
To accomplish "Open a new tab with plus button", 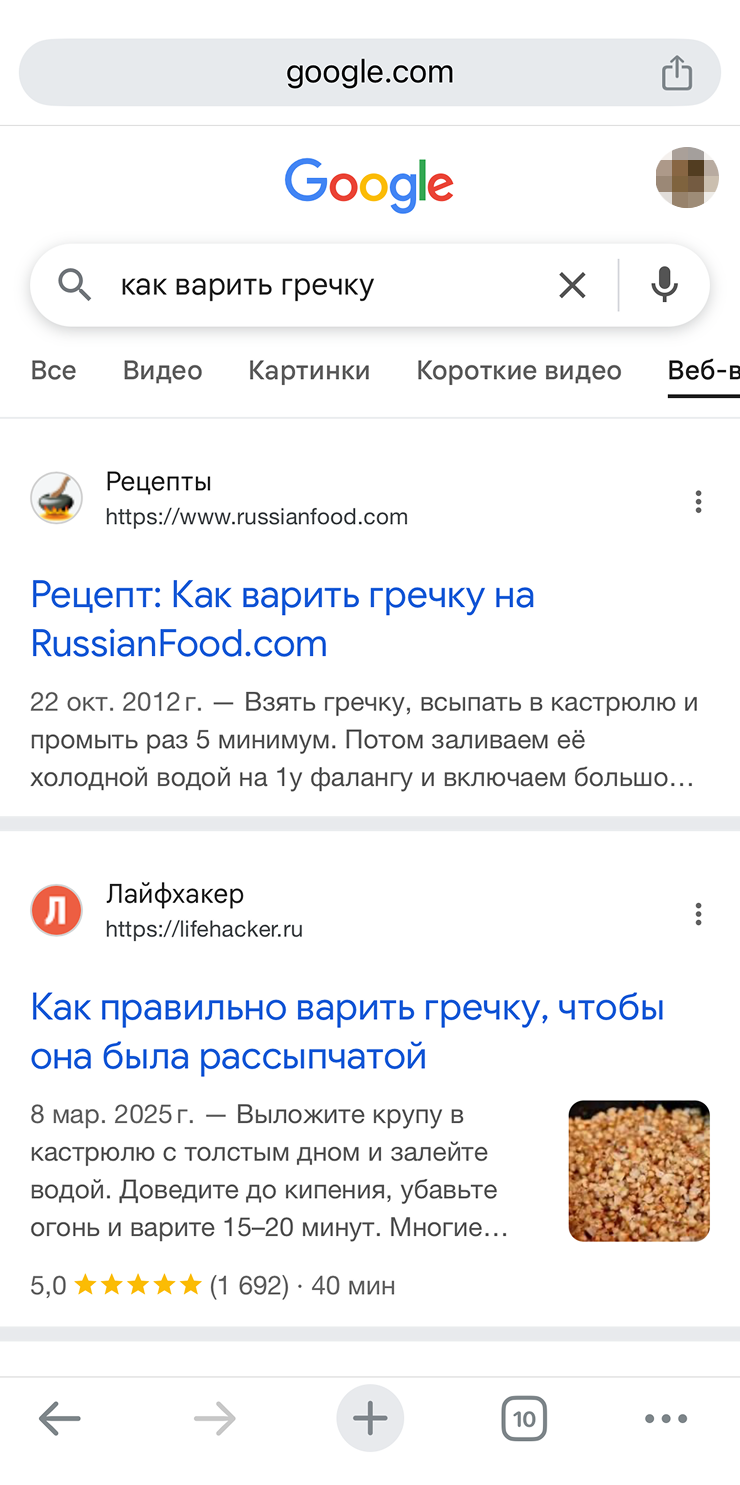I will pyautogui.click(x=370, y=1418).
